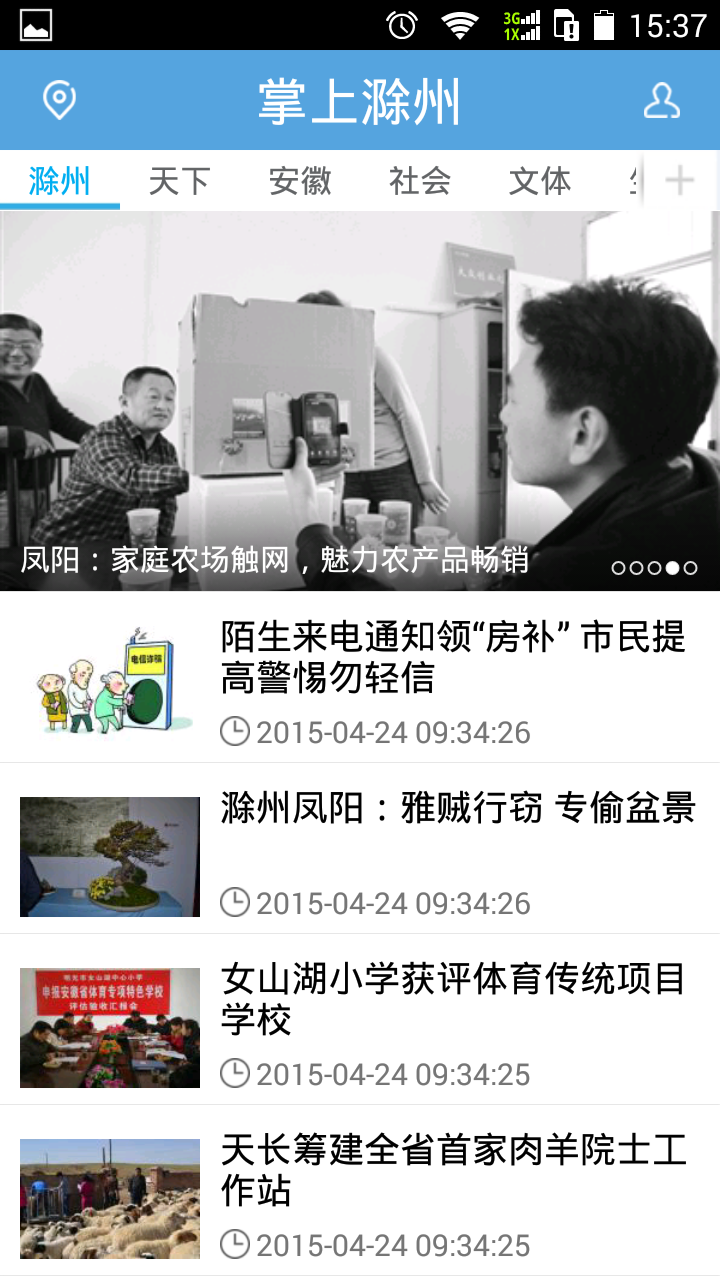Viewport: 720px width, 1280px height.
Task: Open article 滁州凤阳：雅贼行窃 专偷盆景
Action: (457, 808)
